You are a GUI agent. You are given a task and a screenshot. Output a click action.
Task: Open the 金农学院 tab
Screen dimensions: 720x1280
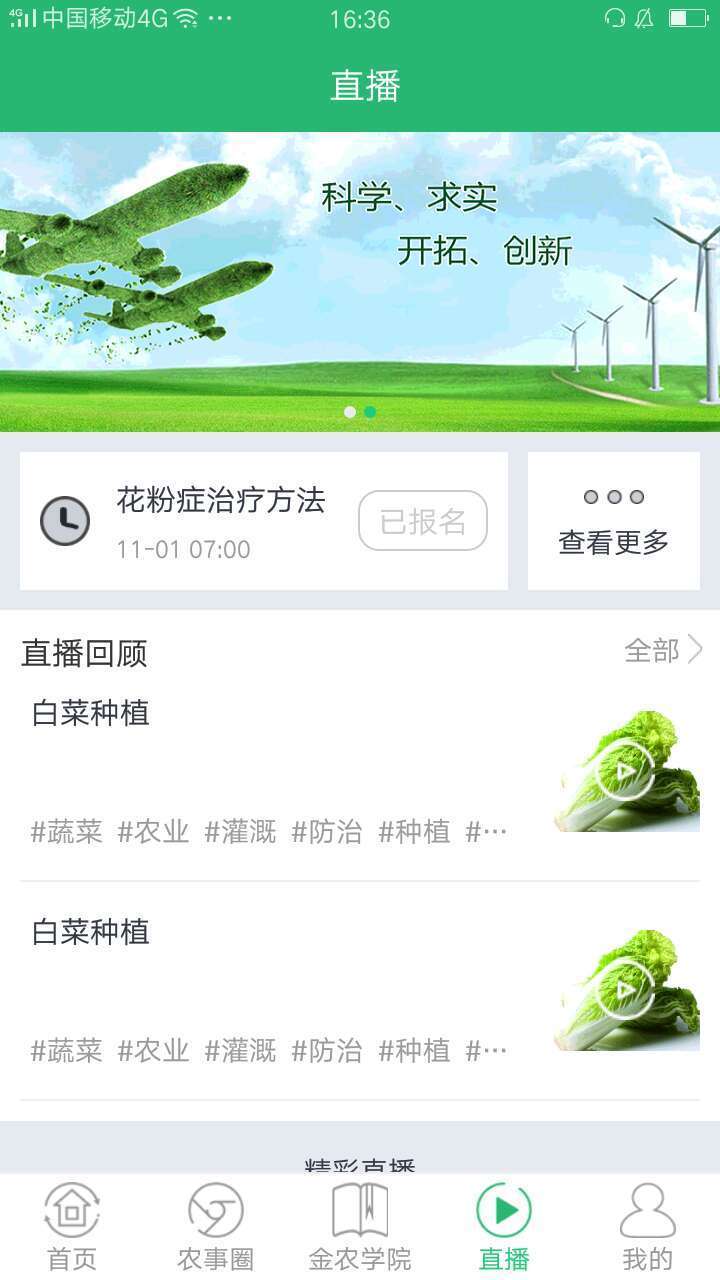point(360,1227)
